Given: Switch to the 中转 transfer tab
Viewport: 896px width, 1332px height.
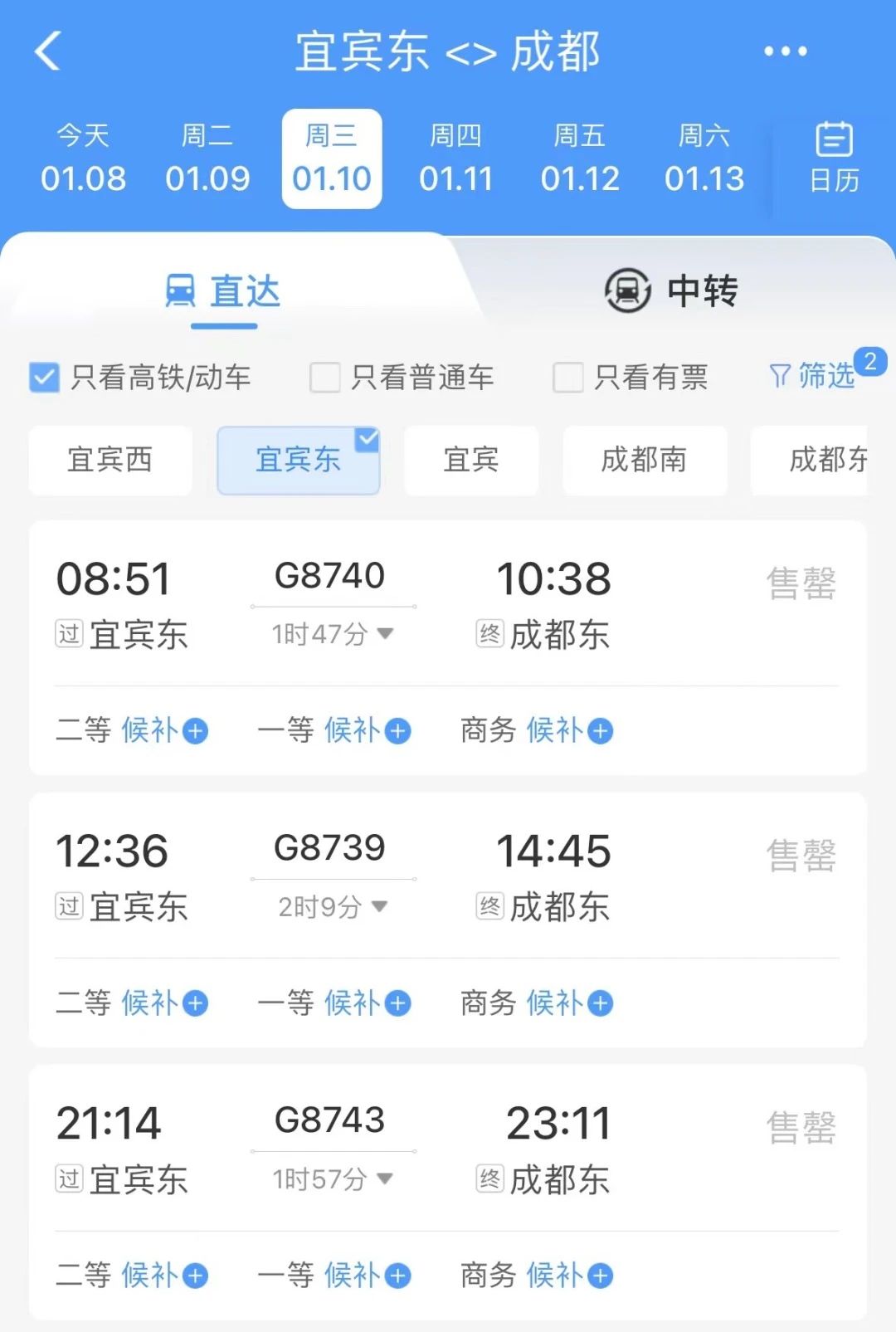Looking at the screenshot, I should coord(670,291).
